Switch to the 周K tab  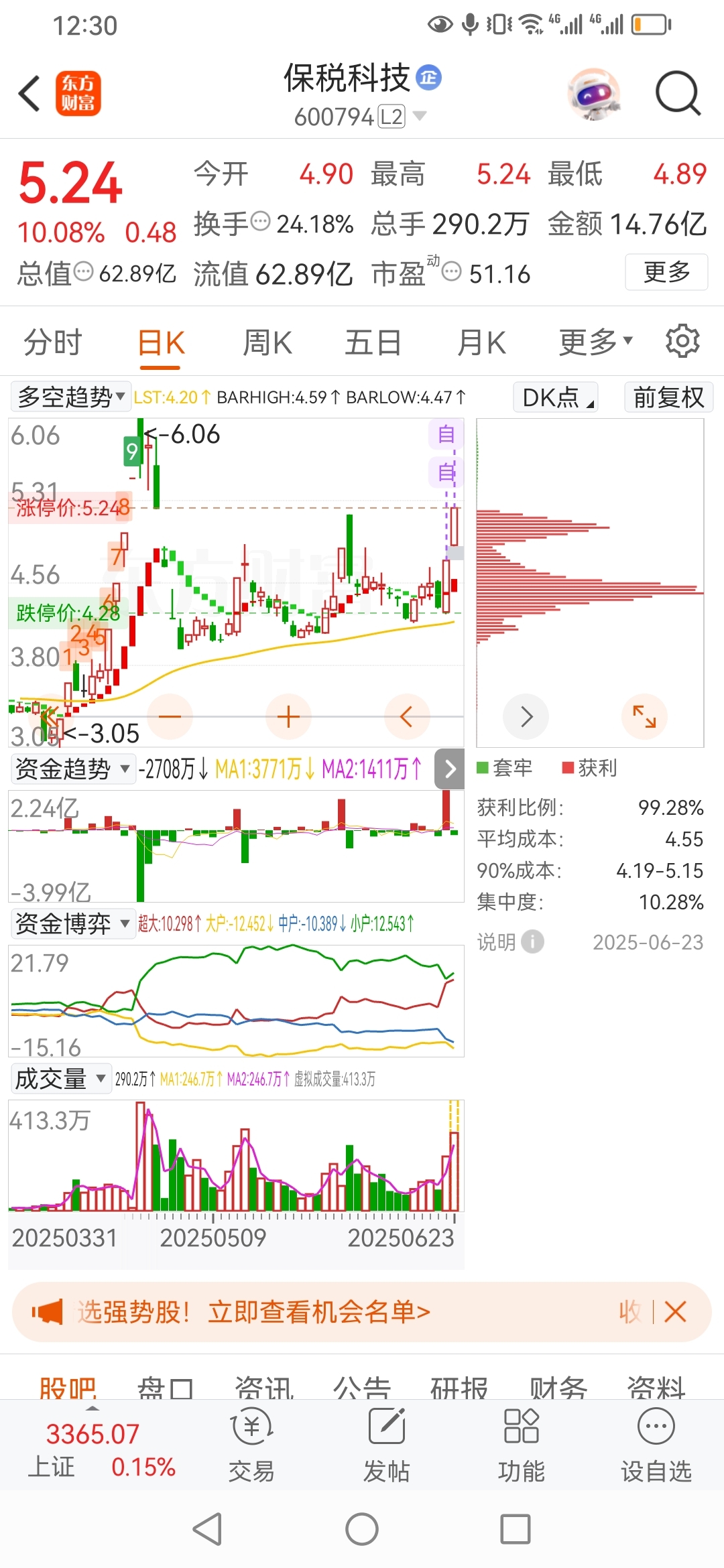267,343
